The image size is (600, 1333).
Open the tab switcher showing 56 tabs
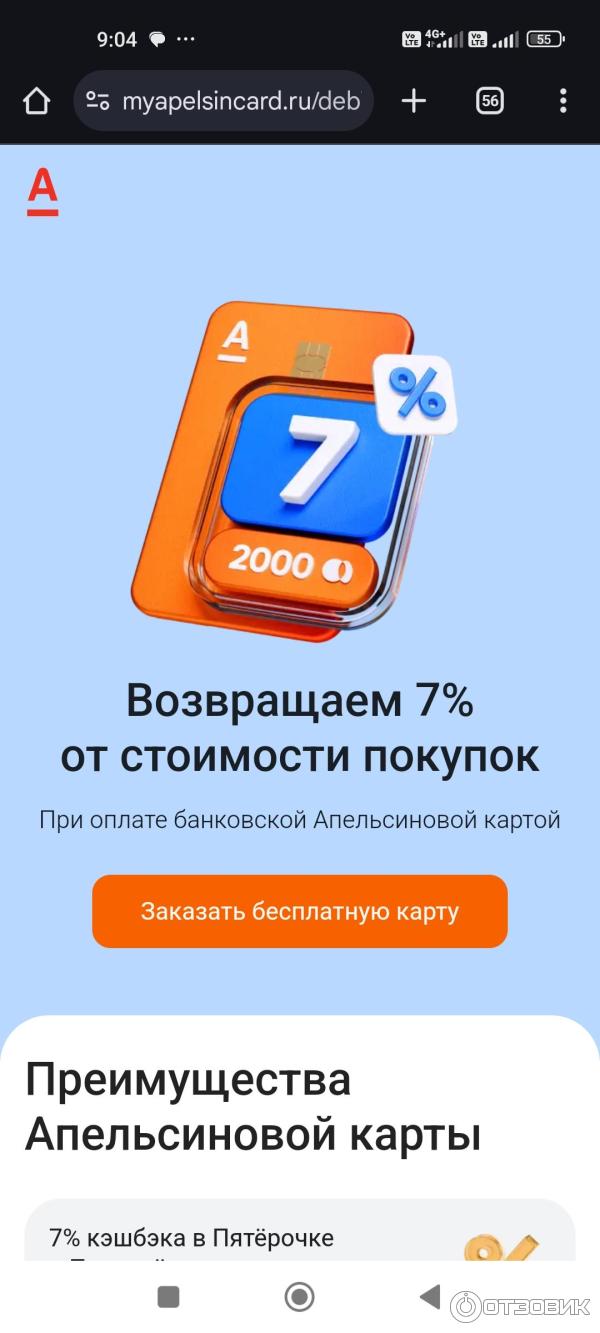pos(489,101)
